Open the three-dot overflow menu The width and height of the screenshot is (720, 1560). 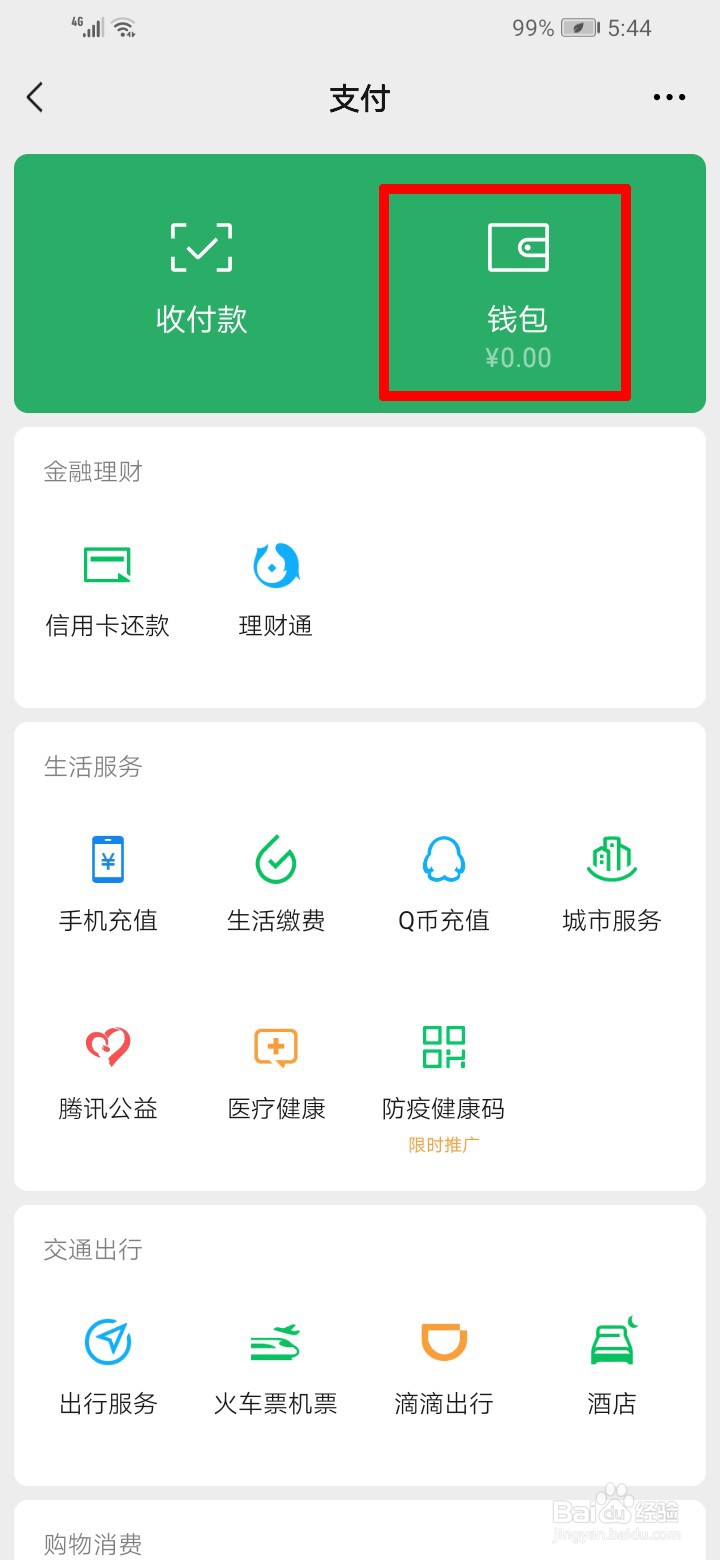pos(669,97)
